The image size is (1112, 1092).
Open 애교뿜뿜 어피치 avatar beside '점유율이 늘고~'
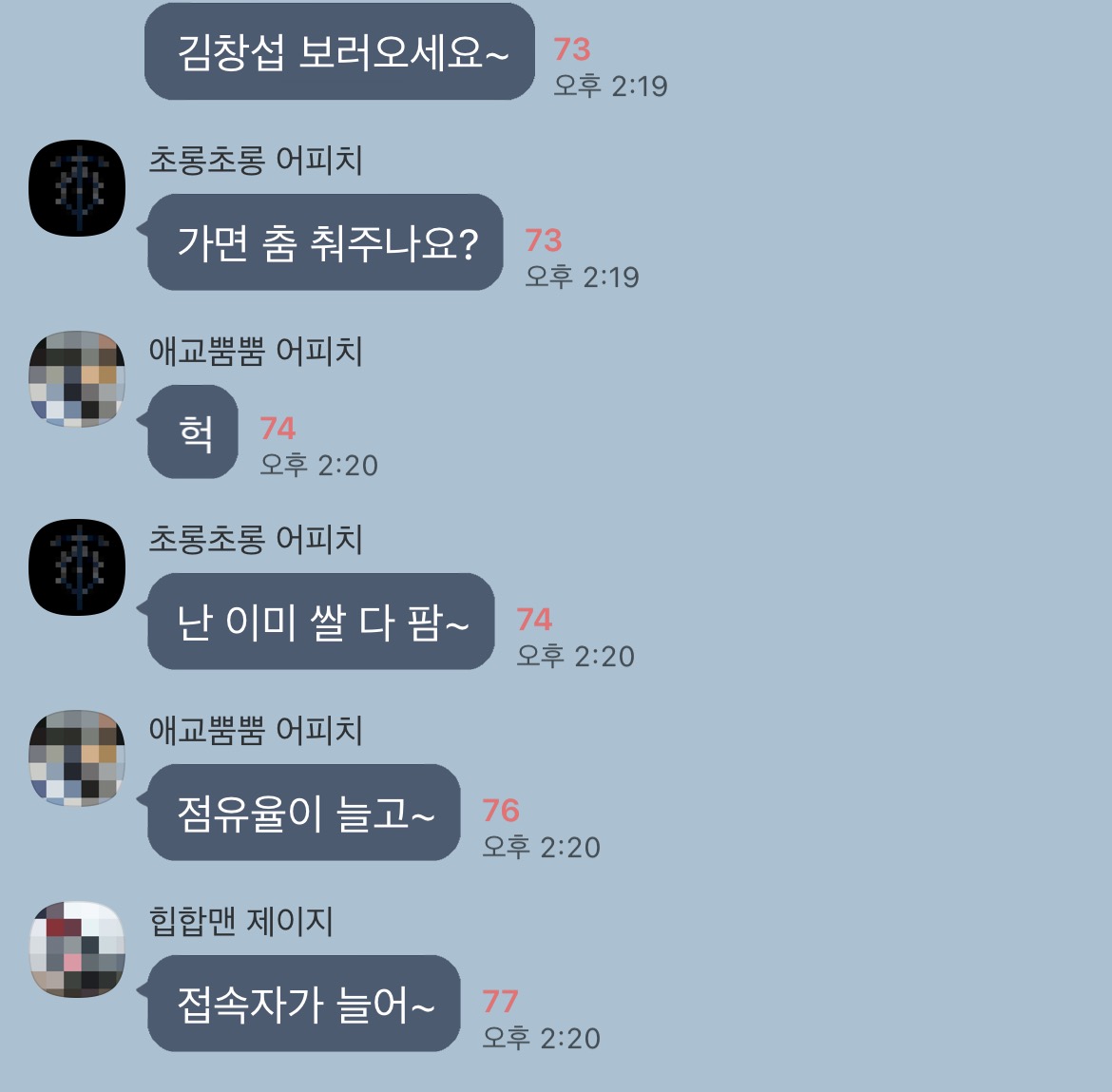(77, 758)
